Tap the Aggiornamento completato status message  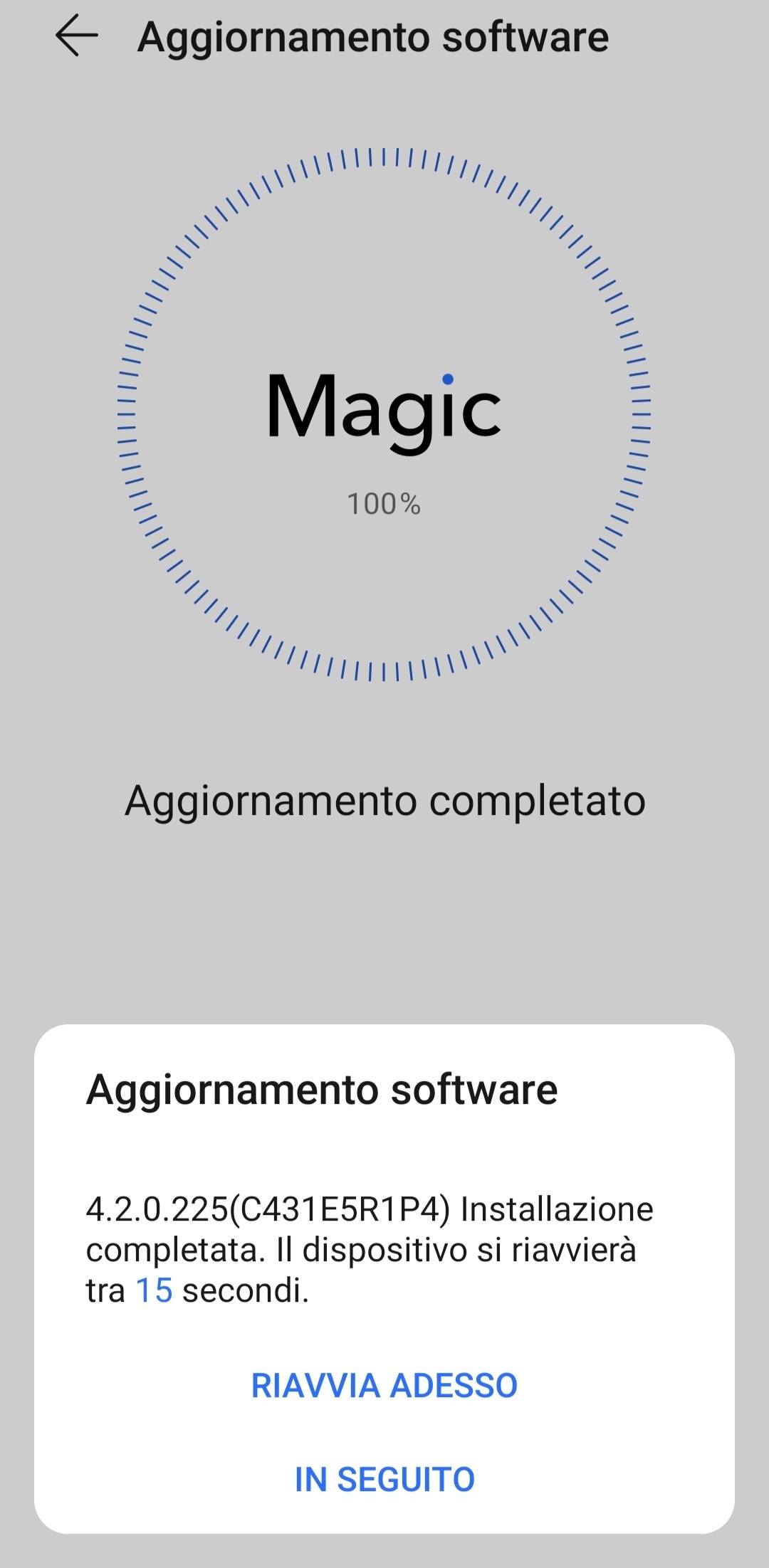tap(384, 801)
